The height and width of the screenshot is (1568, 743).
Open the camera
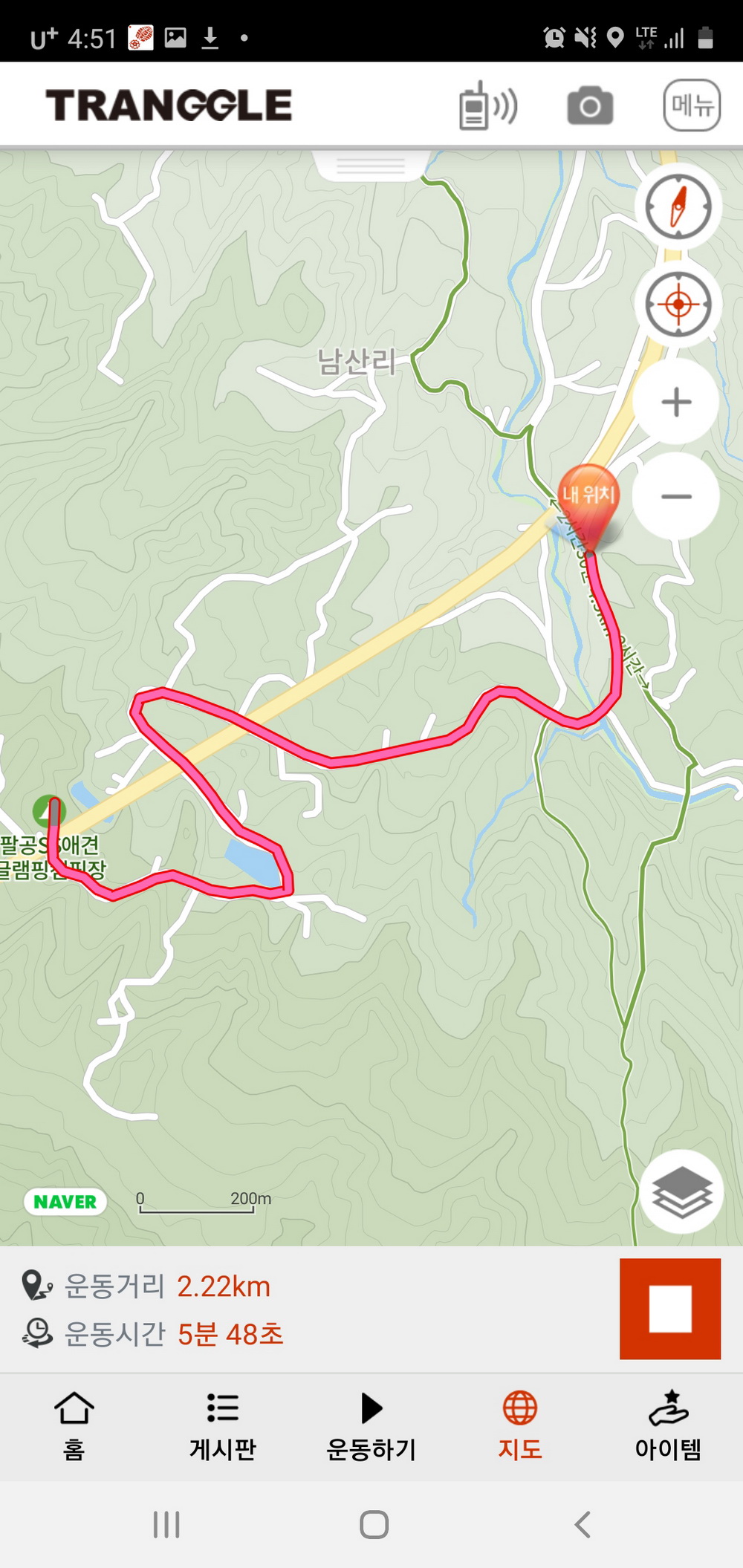[590, 106]
